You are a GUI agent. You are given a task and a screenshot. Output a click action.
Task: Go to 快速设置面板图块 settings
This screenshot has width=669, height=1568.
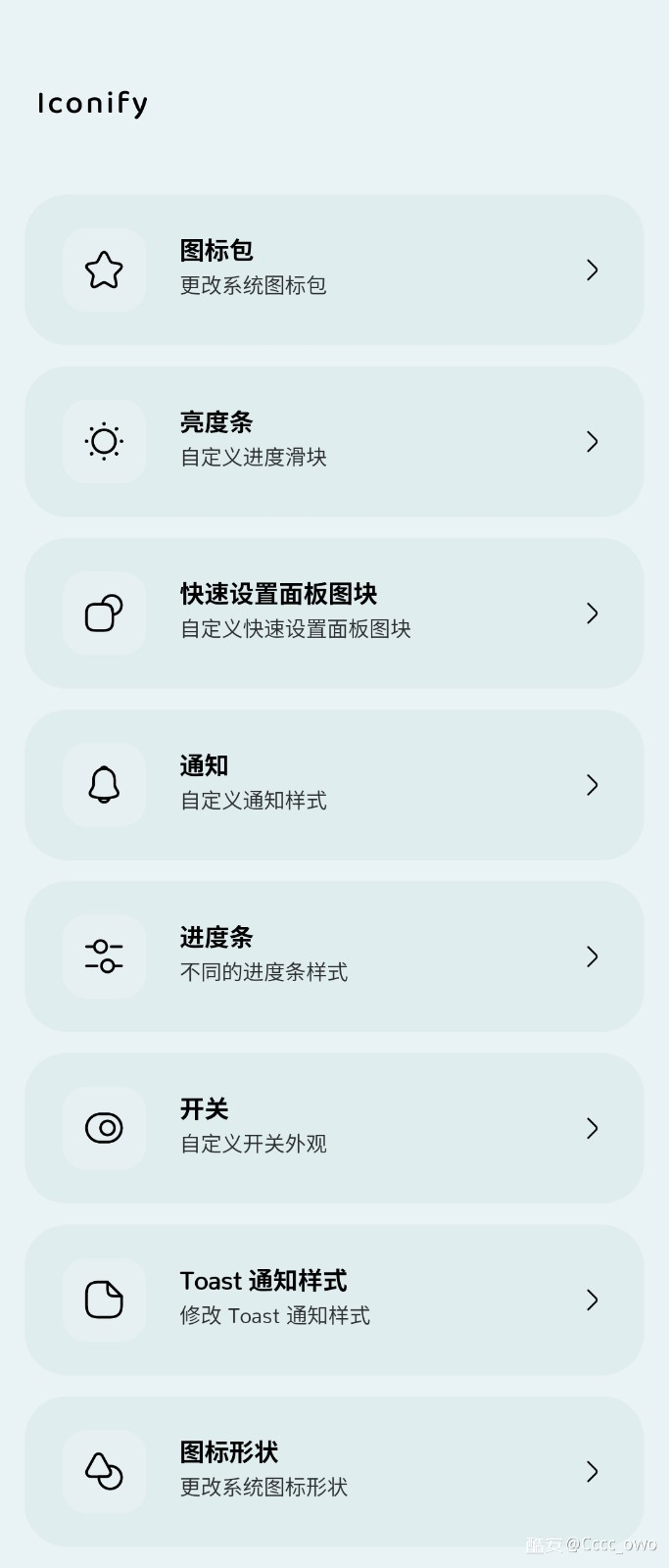tap(333, 612)
